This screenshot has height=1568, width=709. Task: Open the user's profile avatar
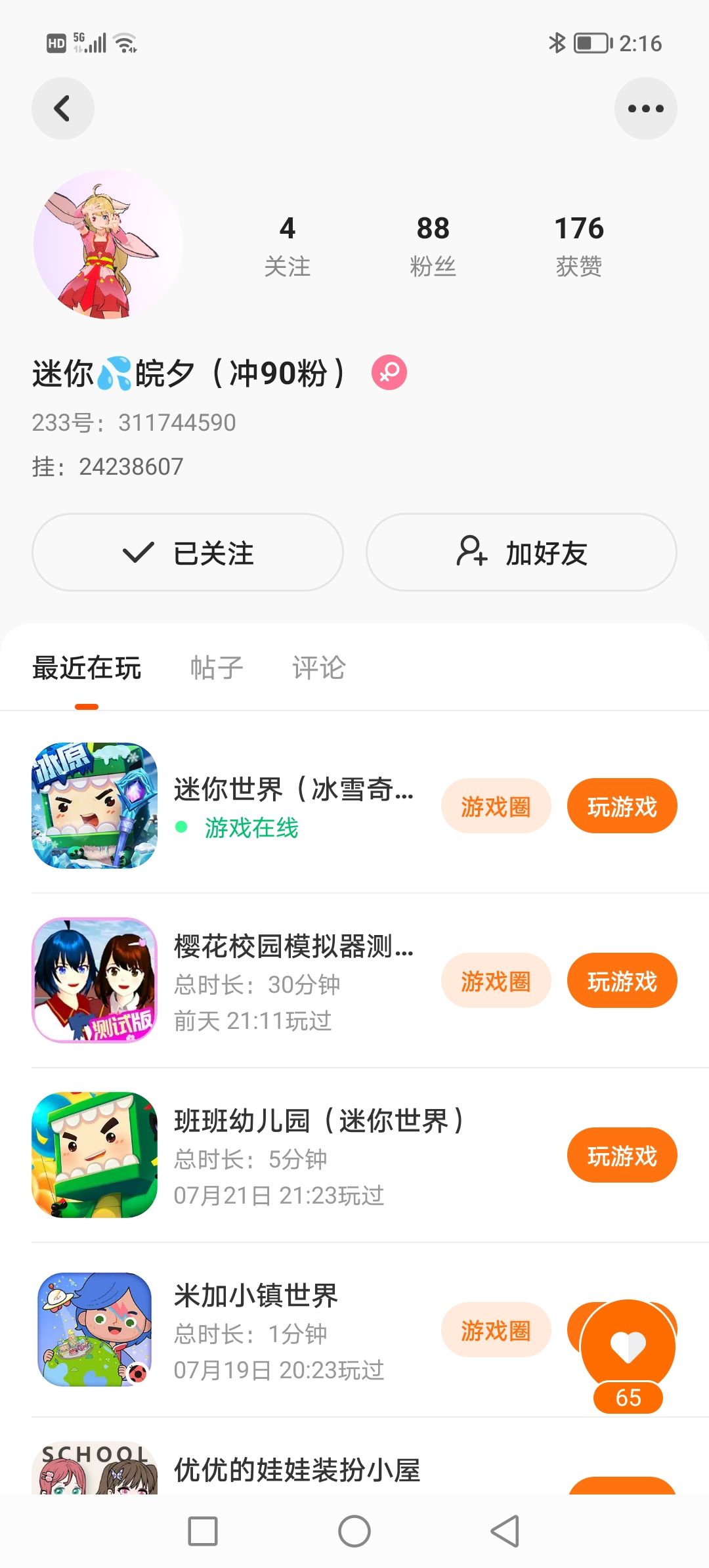108,245
